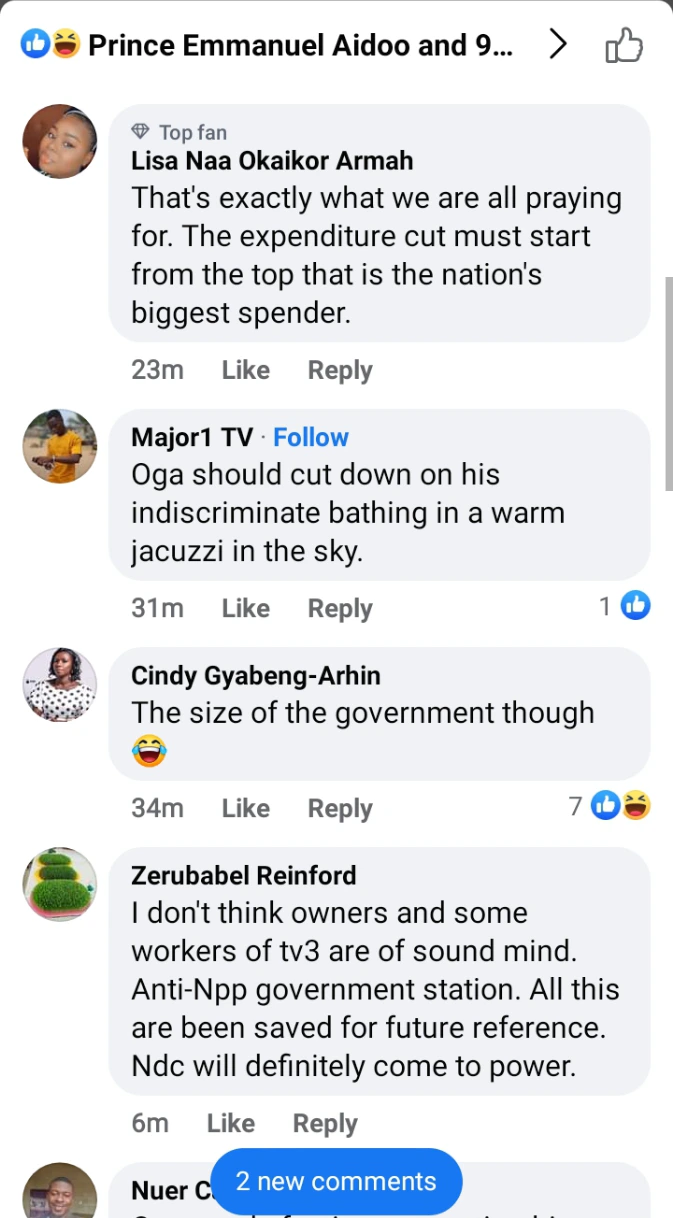Reply to Cindy Gyabeng-Arhin's comment
Viewport: 673px width, 1218px height.
[x=339, y=808]
